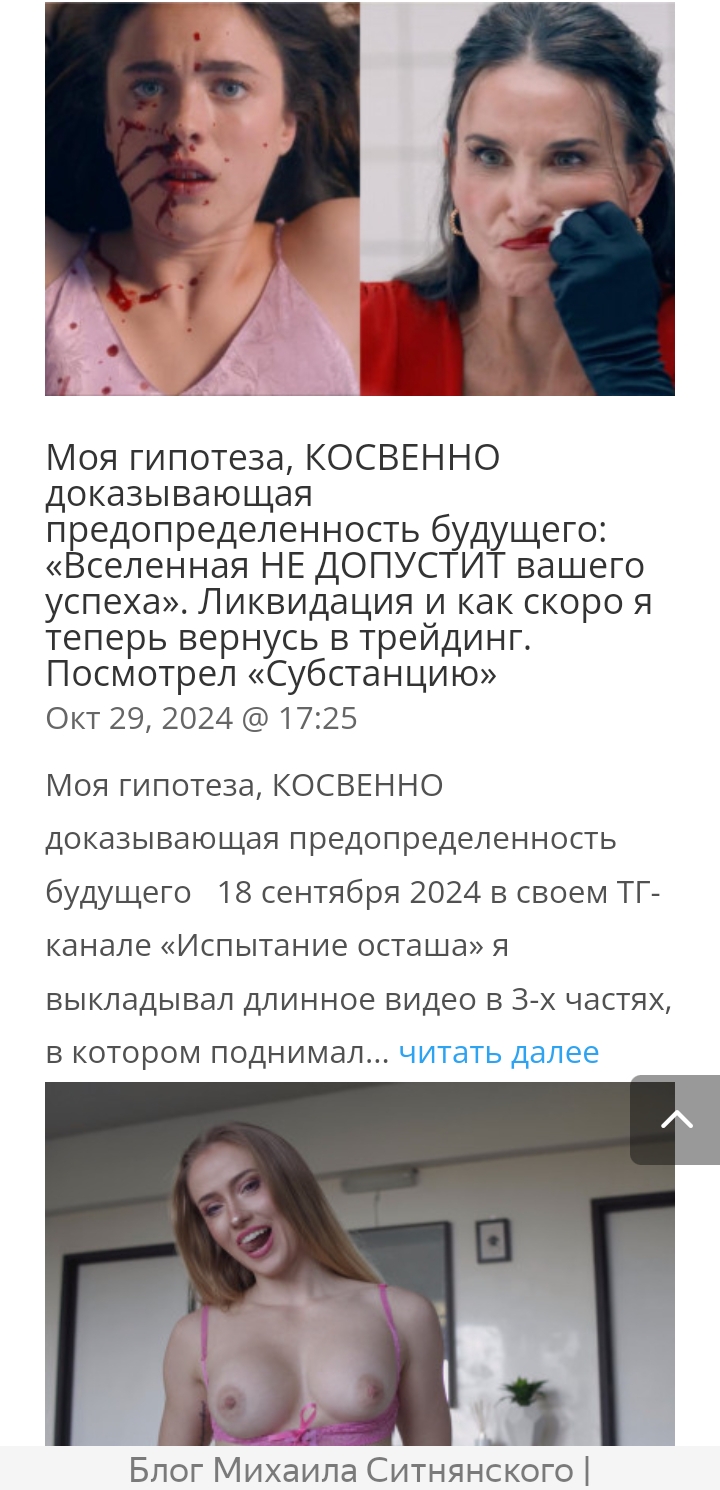Viewport: 720px width, 1490px height.
Task: Open the «читать далее» link
Action: (x=498, y=1052)
